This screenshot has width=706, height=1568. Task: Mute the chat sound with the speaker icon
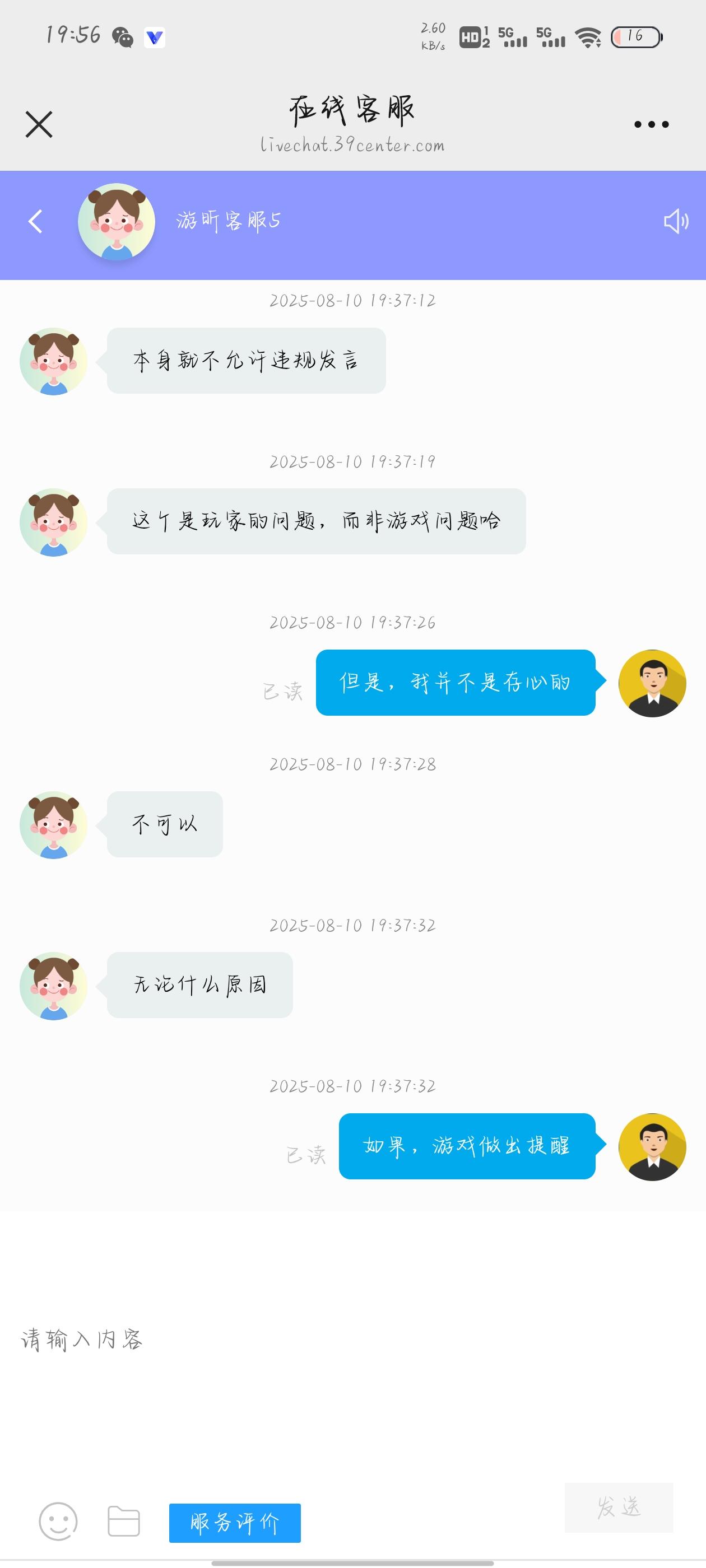click(676, 220)
